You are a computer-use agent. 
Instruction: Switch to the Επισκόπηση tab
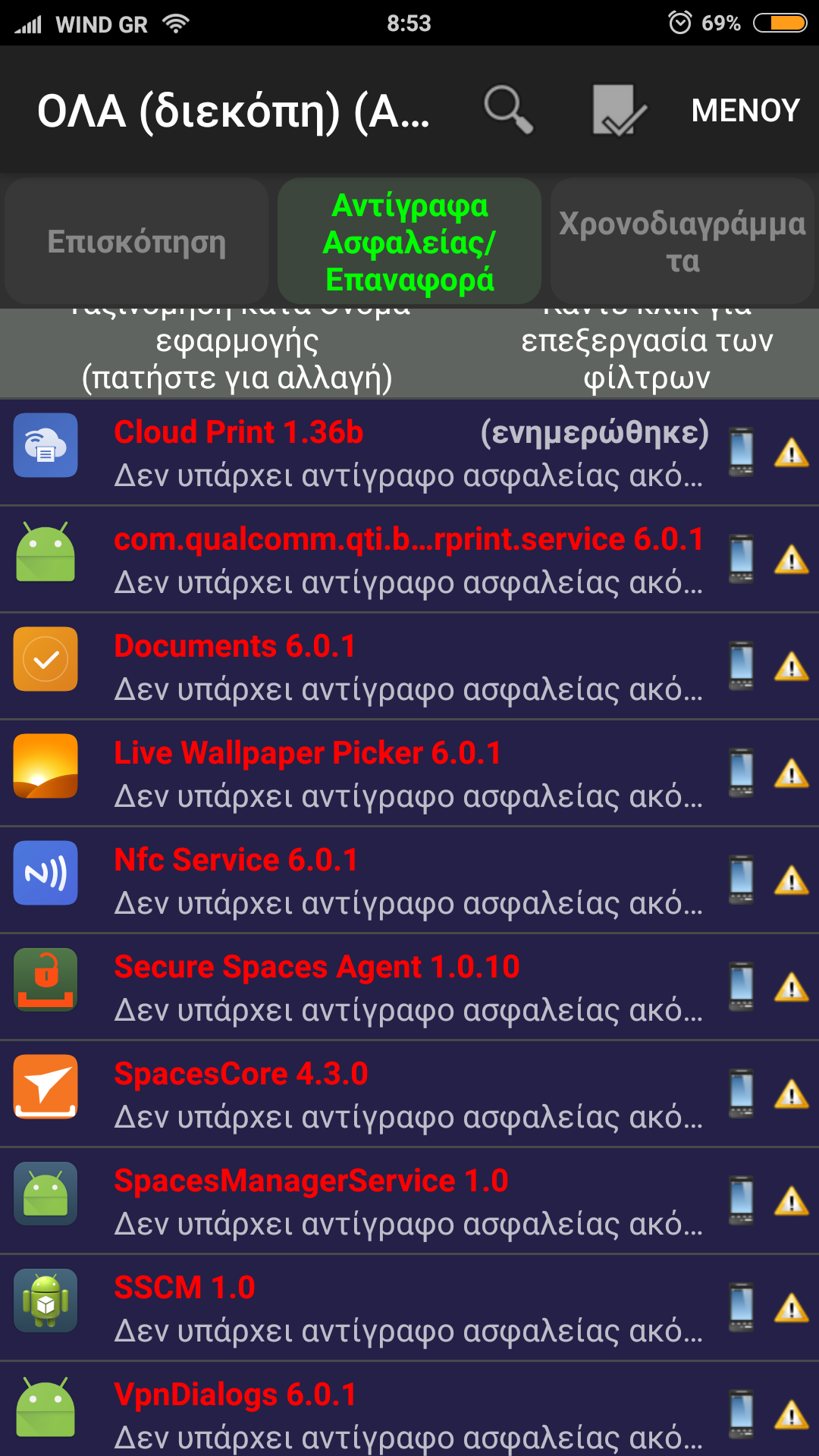click(136, 242)
